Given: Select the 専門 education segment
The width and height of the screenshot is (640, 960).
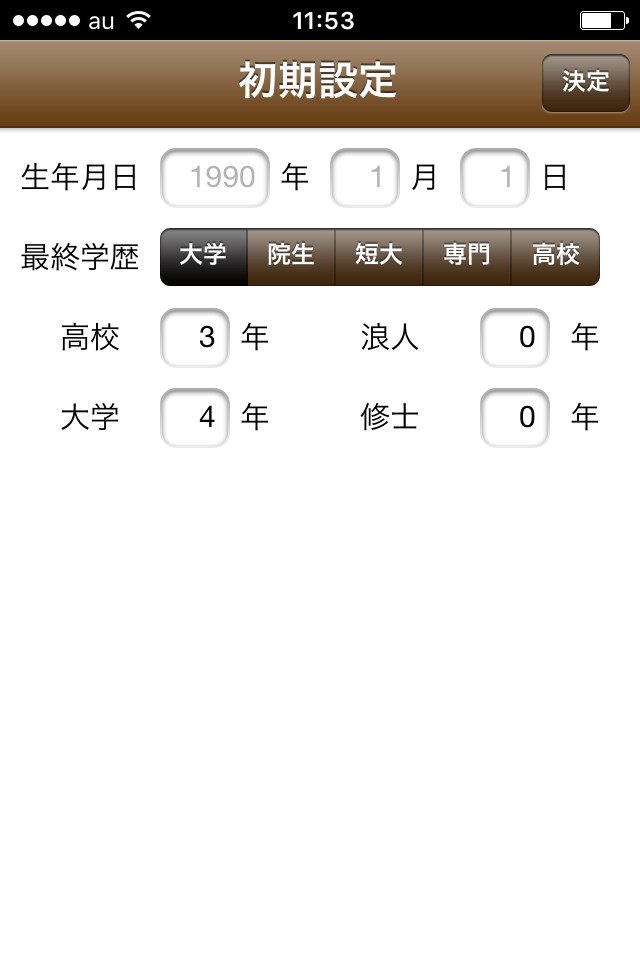Looking at the screenshot, I should point(467,256).
